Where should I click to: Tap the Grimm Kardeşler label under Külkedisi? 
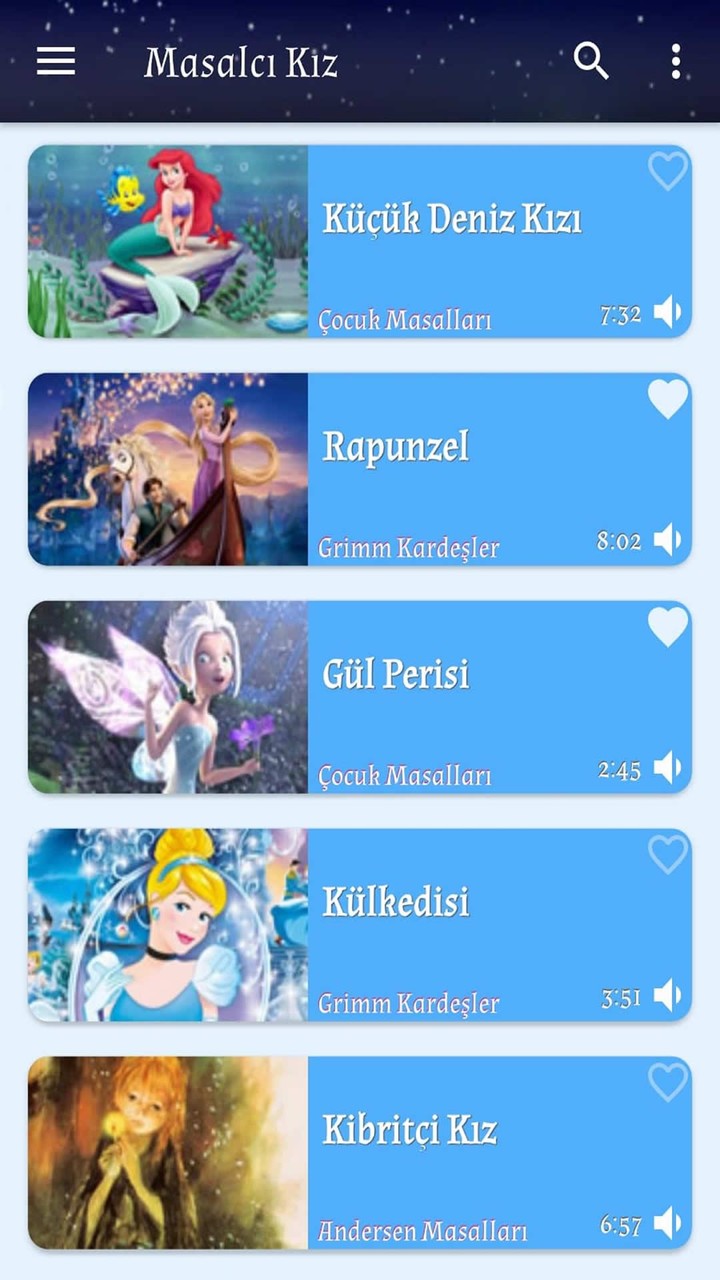point(409,1000)
